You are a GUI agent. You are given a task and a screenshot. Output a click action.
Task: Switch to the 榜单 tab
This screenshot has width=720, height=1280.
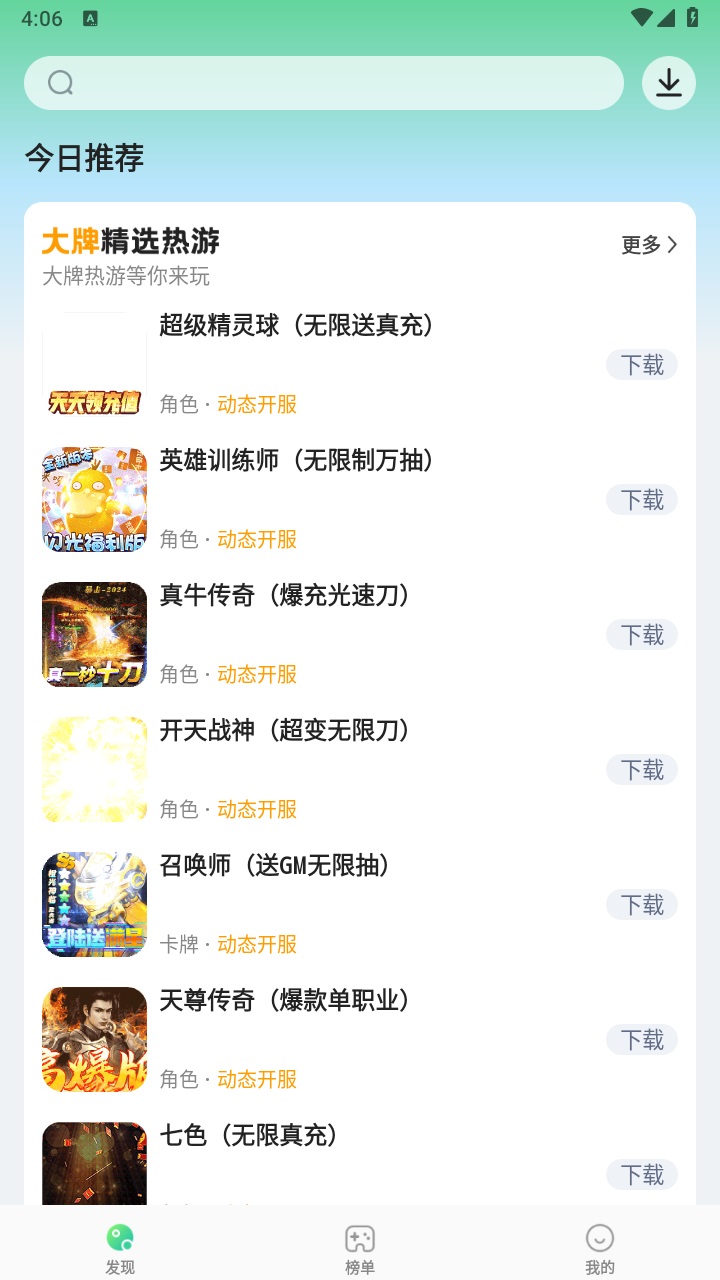click(x=360, y=1243)
